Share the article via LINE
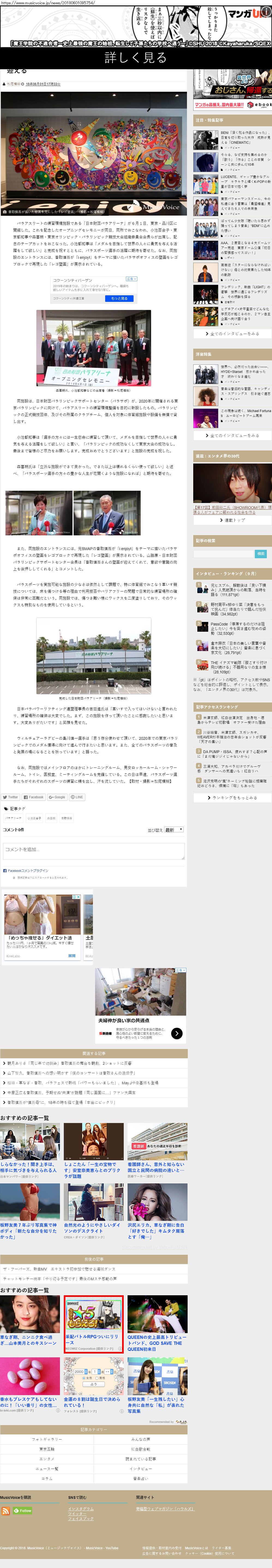 point(77,797)
